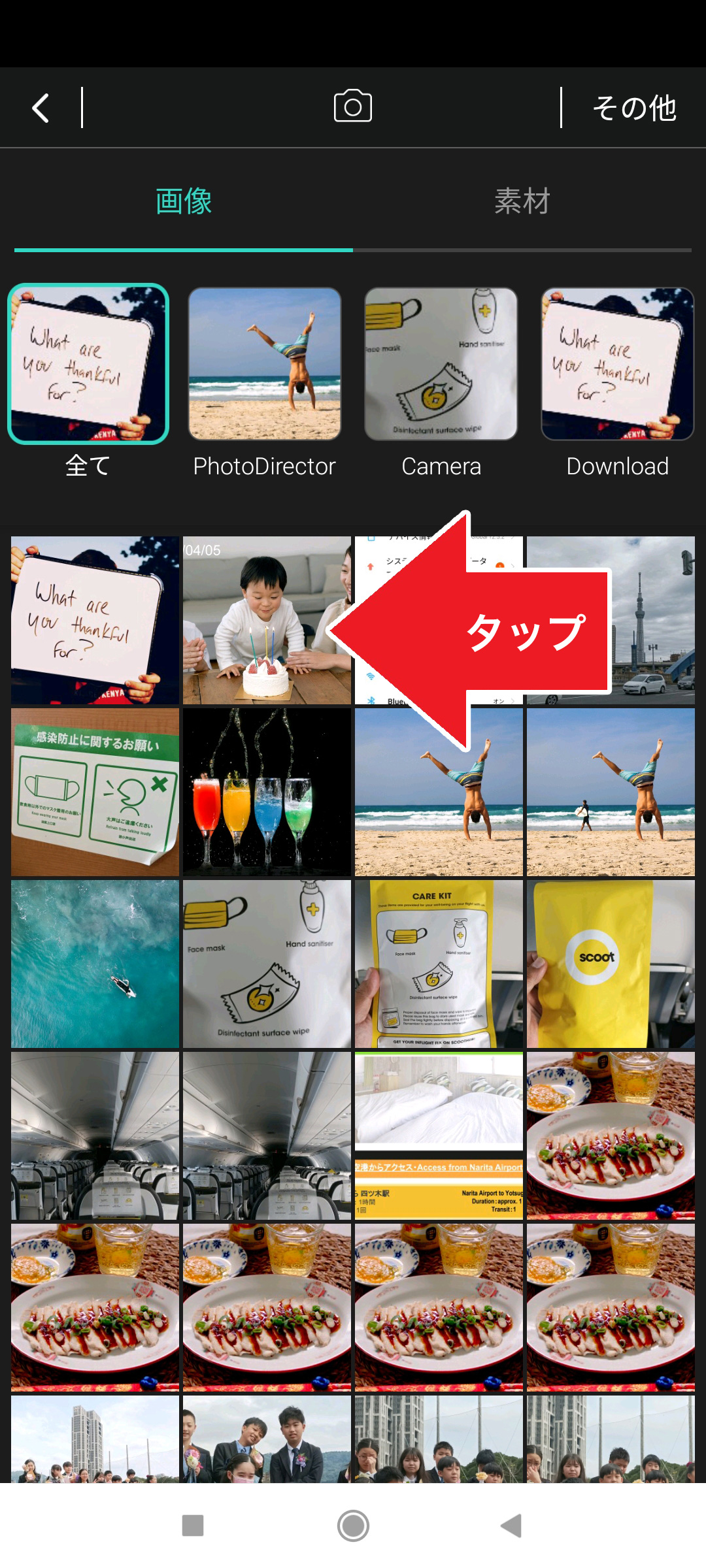Open recent apps with the square button
The image size is (706, 1568).
point(193,1526)
